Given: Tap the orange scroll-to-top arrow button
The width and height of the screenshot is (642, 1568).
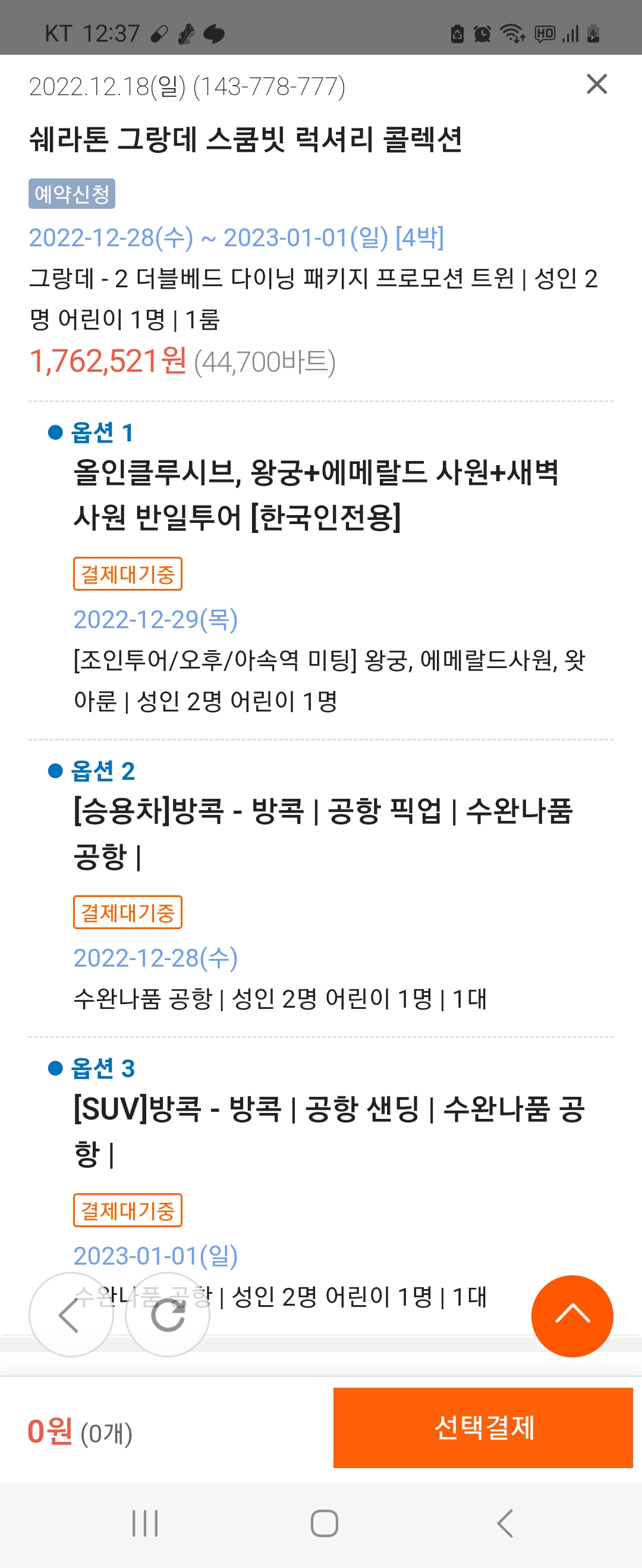Looking at the screenshot, I should [x=571, y=1316].
